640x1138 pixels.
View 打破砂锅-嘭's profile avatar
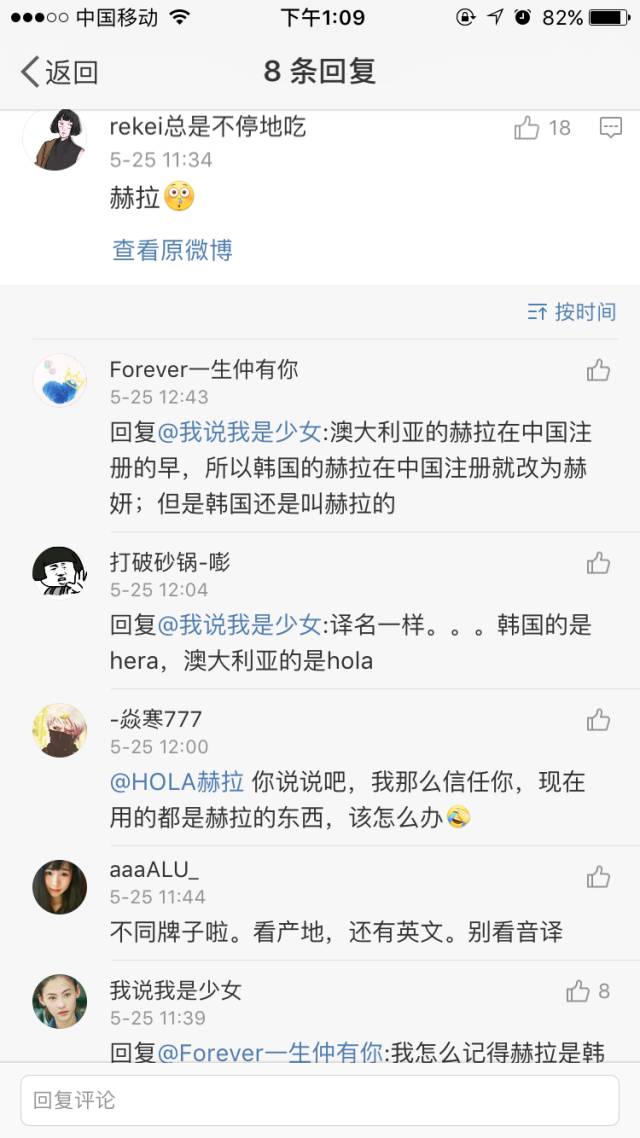click(59, 571)
